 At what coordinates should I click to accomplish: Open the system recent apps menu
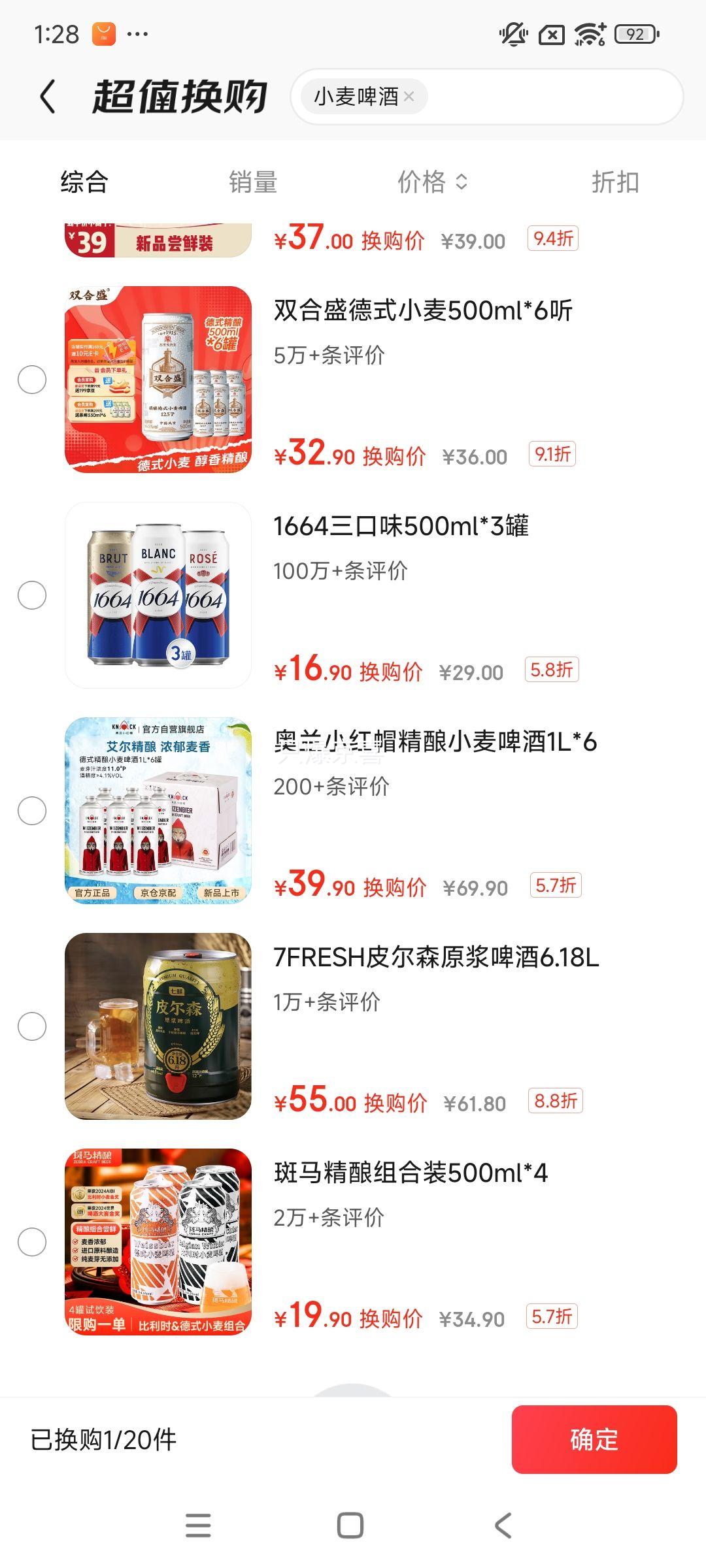pos(198,1526)
